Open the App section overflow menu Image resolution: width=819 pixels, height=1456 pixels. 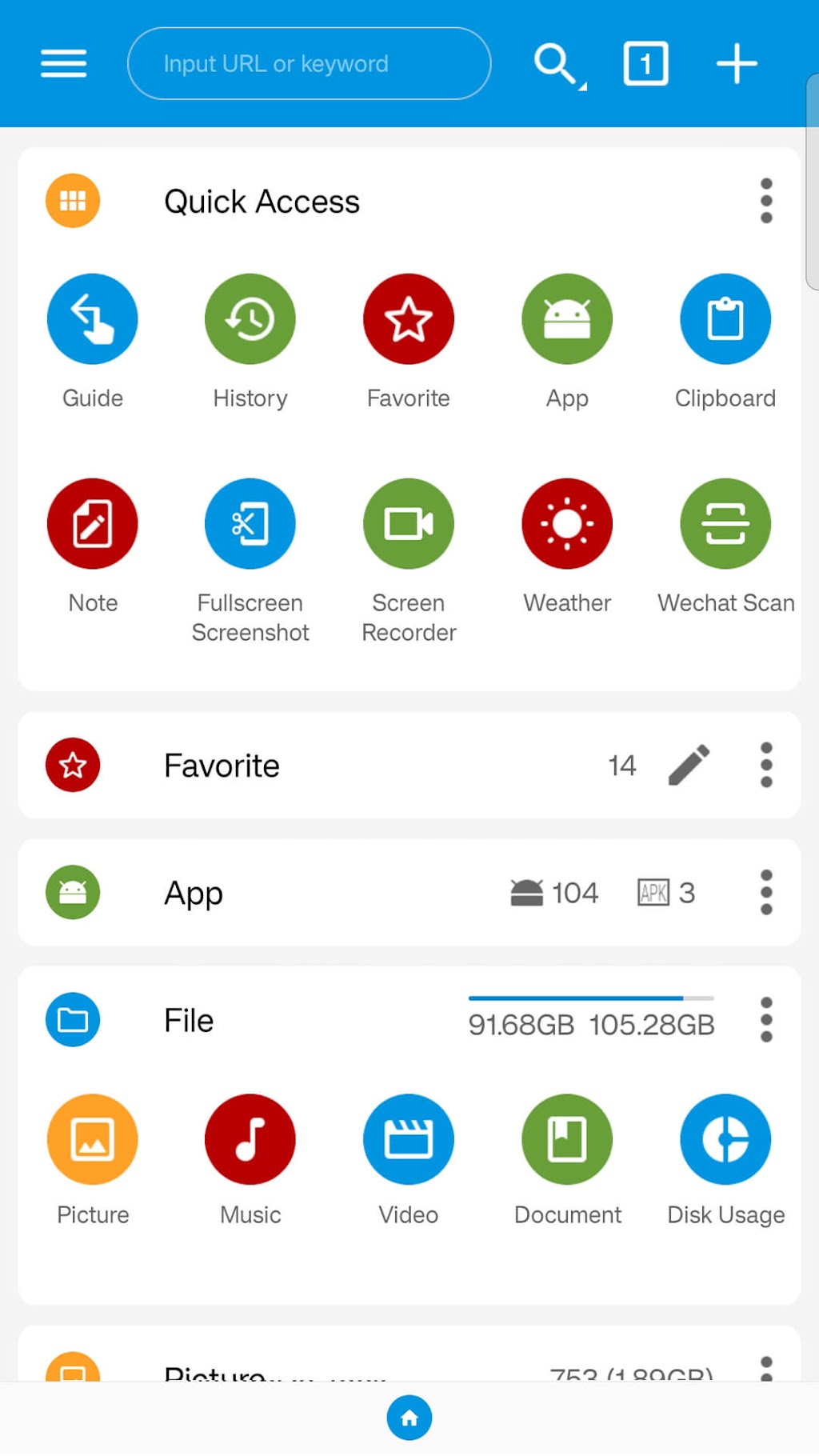click(x=766, y=893)
